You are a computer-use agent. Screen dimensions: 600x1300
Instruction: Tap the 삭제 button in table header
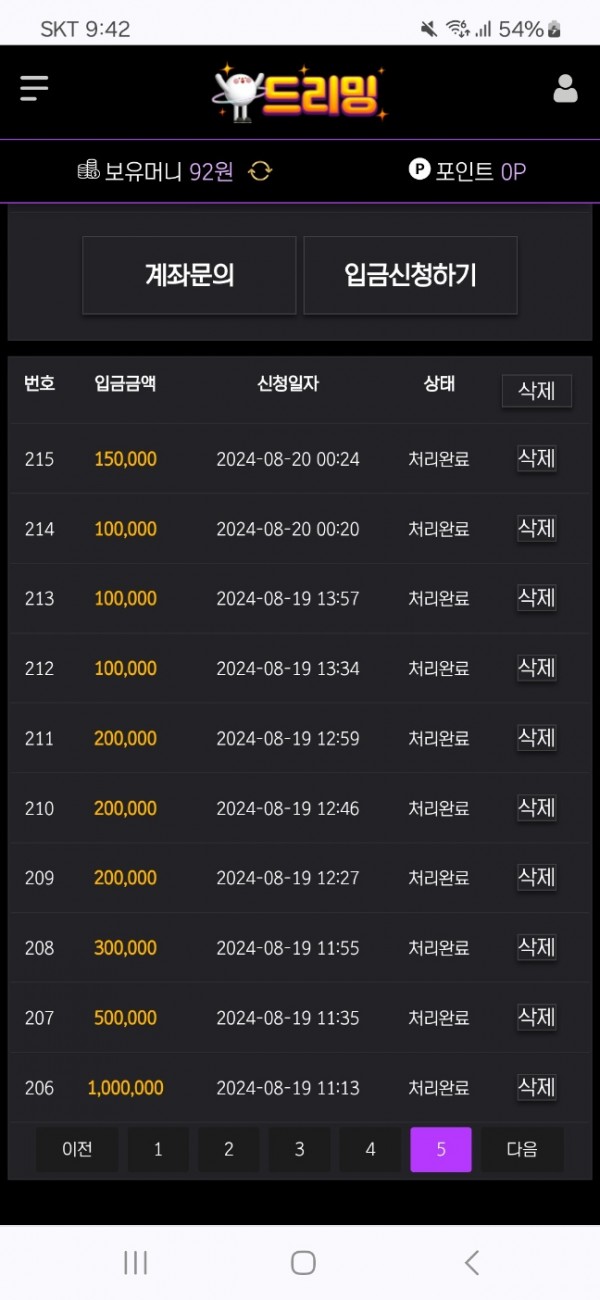click(x=536, y=391)
